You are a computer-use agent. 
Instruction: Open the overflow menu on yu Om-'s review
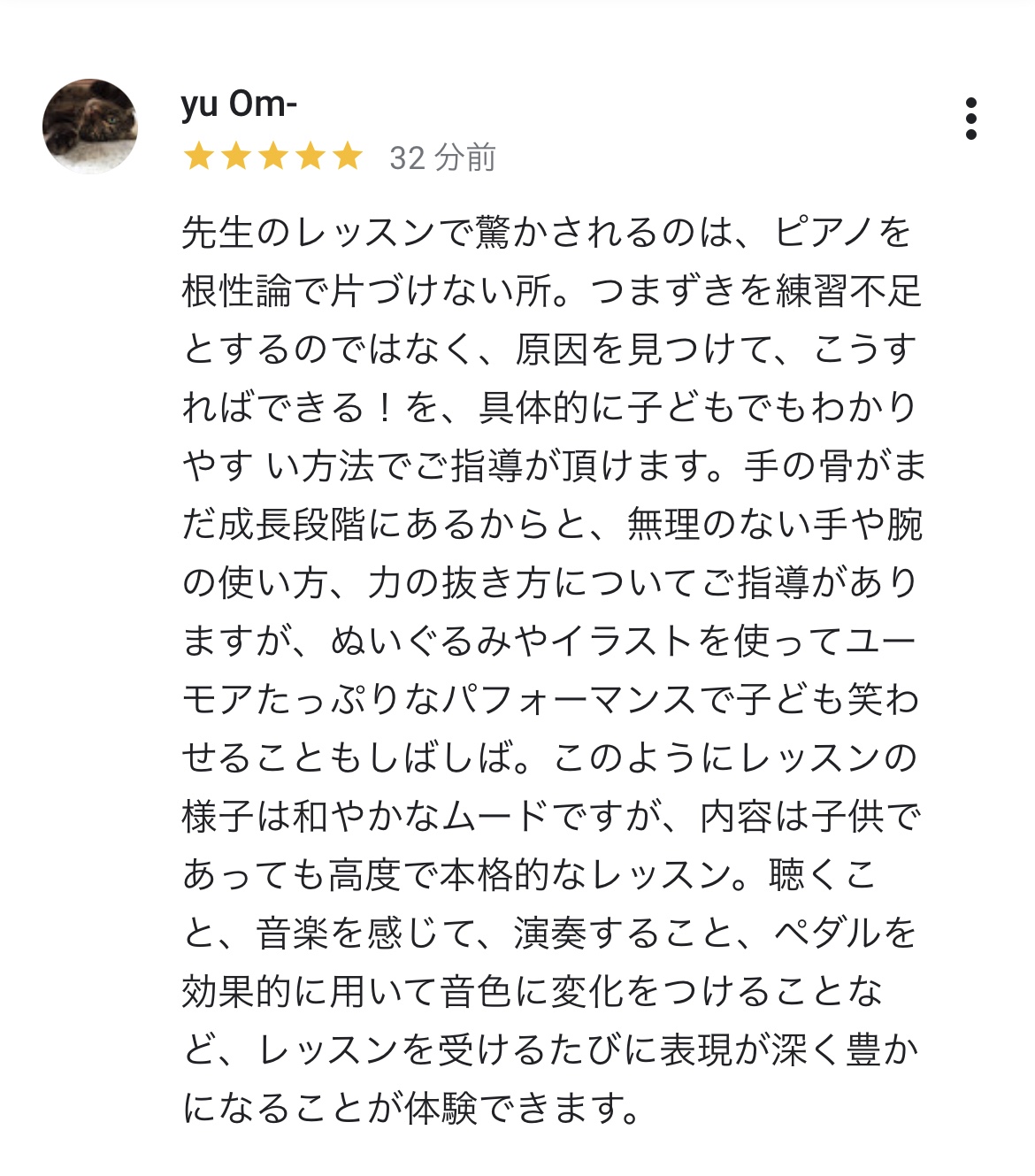tap(970, 119)
